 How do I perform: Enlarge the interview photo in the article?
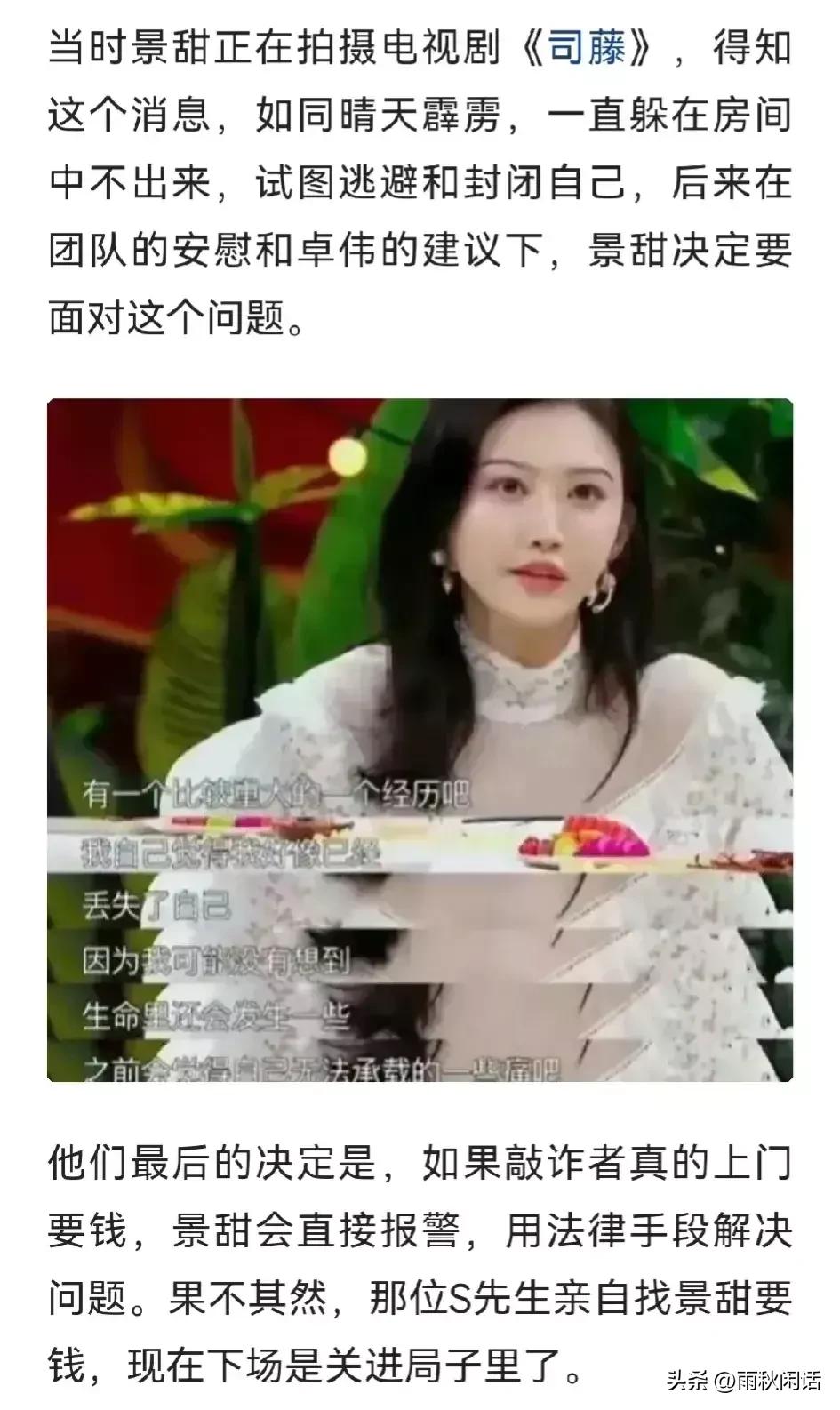click(420, 740)
